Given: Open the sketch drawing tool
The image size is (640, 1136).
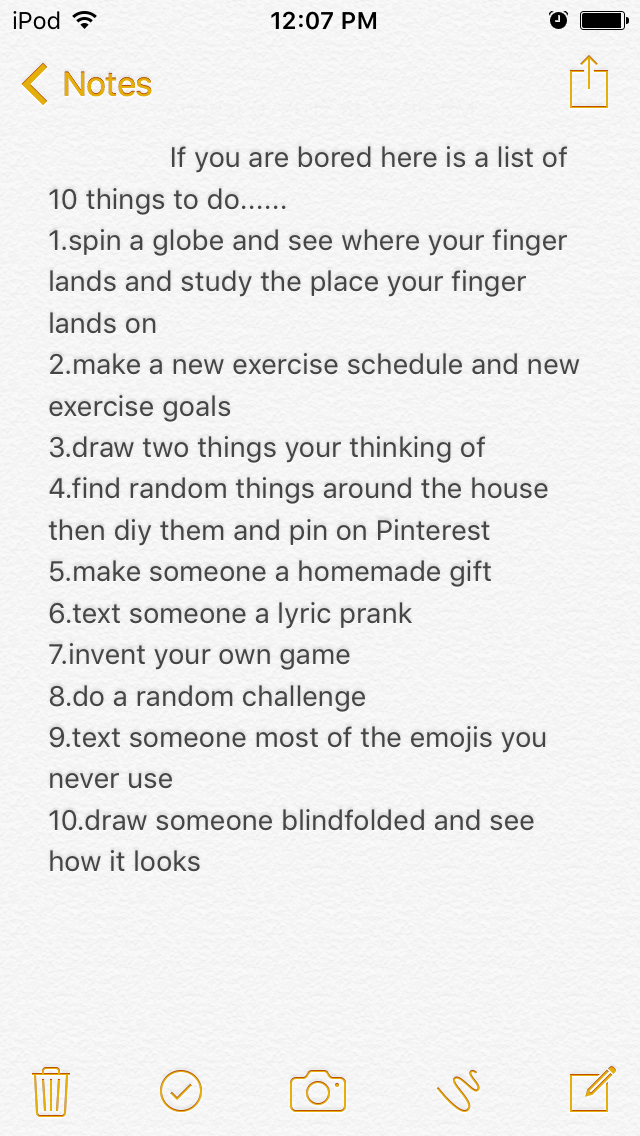Looking at the screenshot, I should coord(458,1090).
